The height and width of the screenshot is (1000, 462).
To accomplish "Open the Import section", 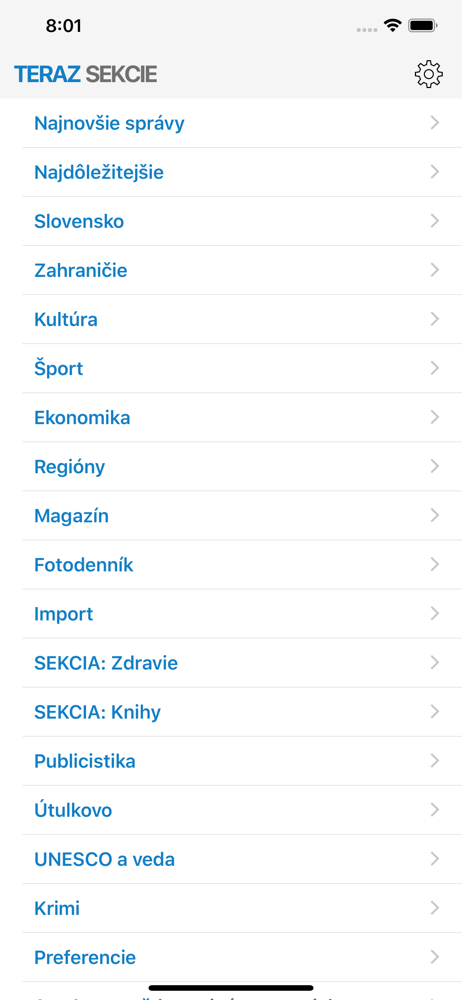I will coord(231,614).
